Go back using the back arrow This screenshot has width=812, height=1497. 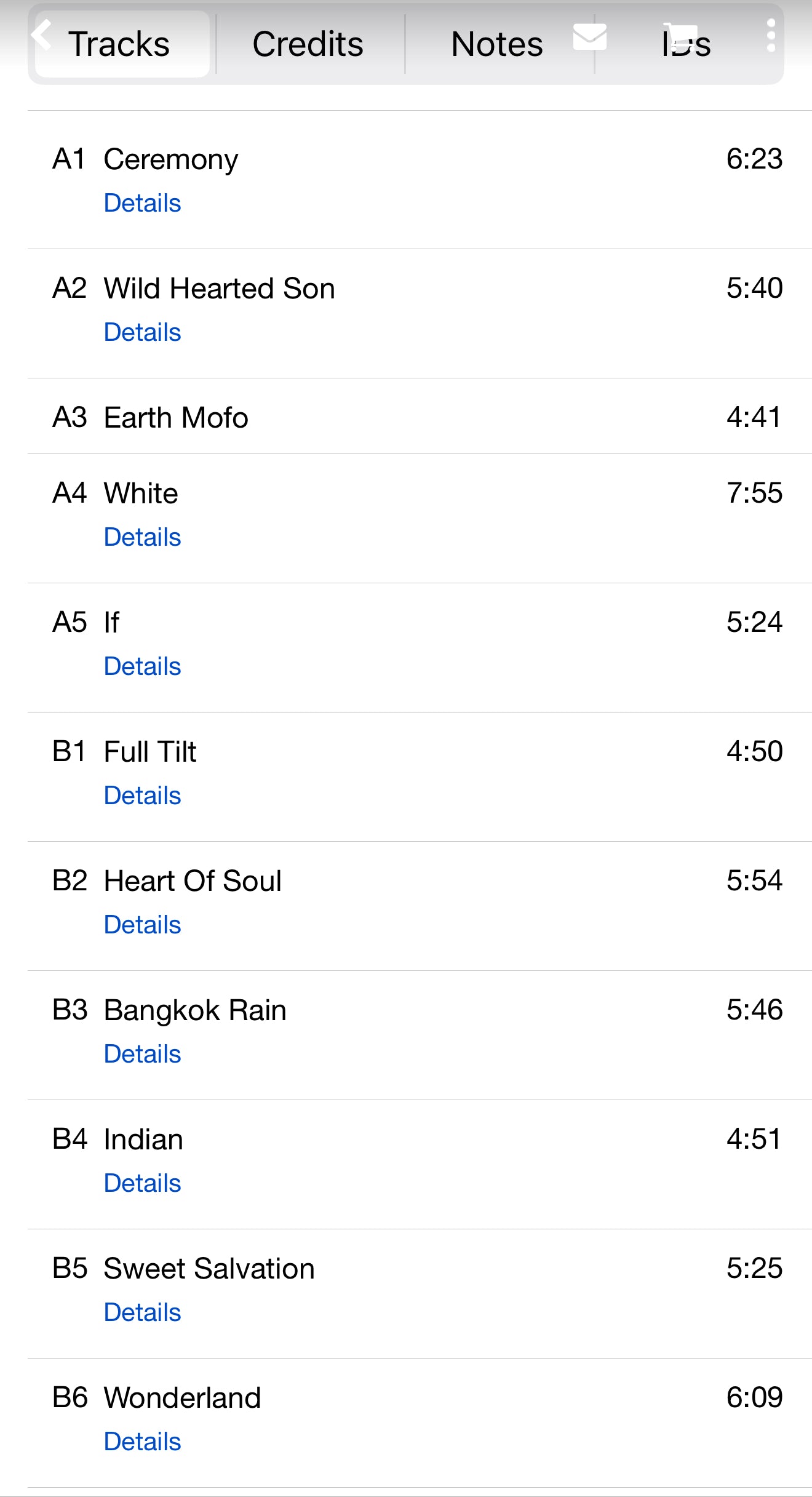pyautogui.click(x=41, y=34)
